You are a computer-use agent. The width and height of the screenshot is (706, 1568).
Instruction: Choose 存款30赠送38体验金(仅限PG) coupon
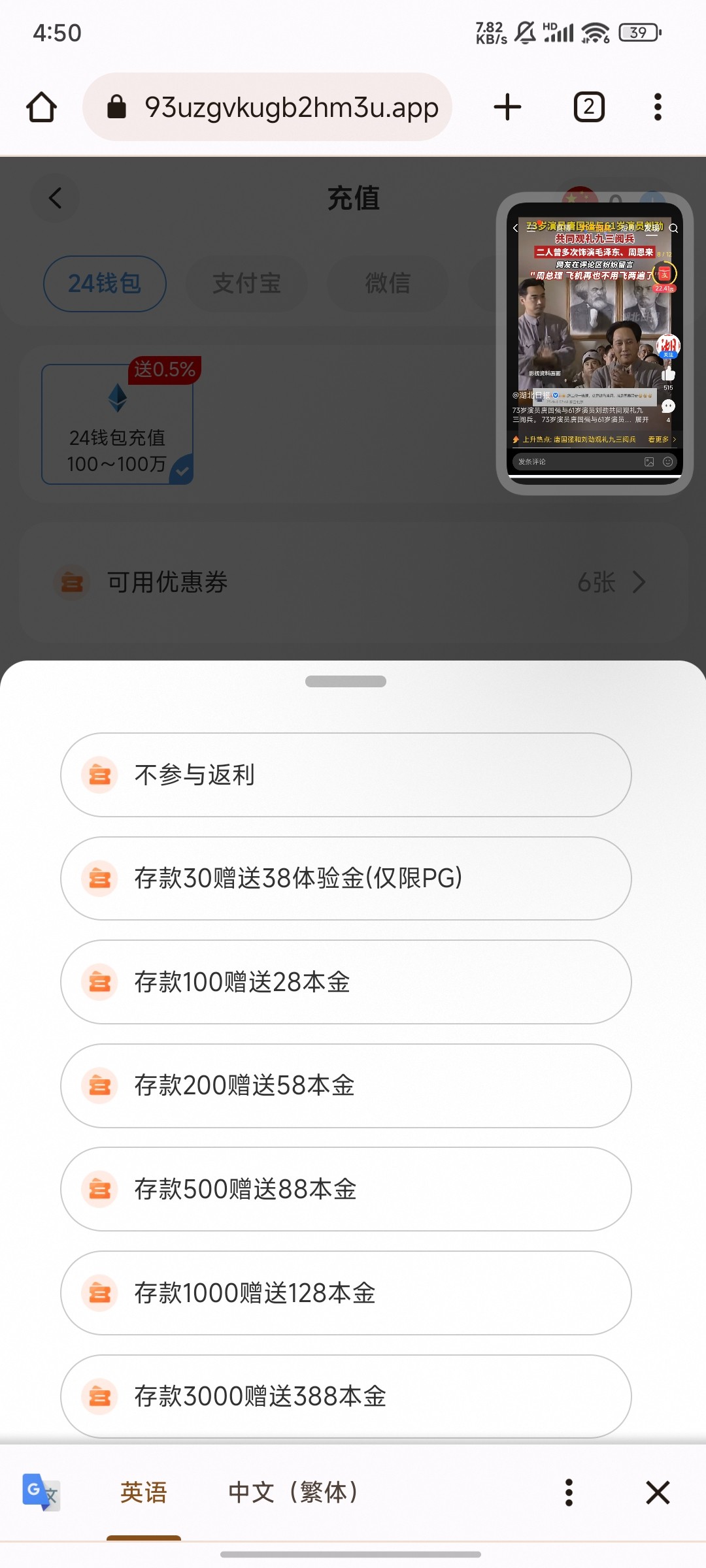(346, 878)
